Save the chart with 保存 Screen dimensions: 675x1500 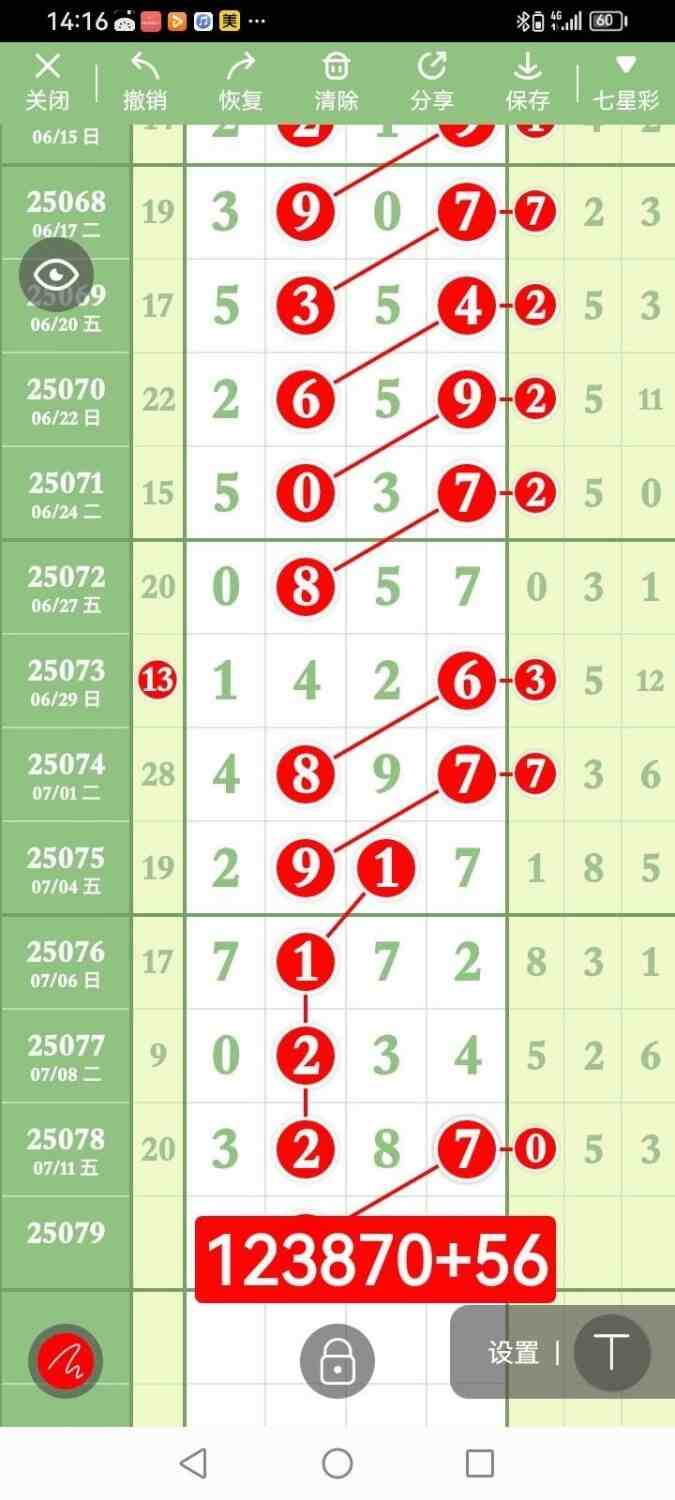pos(527,82)
